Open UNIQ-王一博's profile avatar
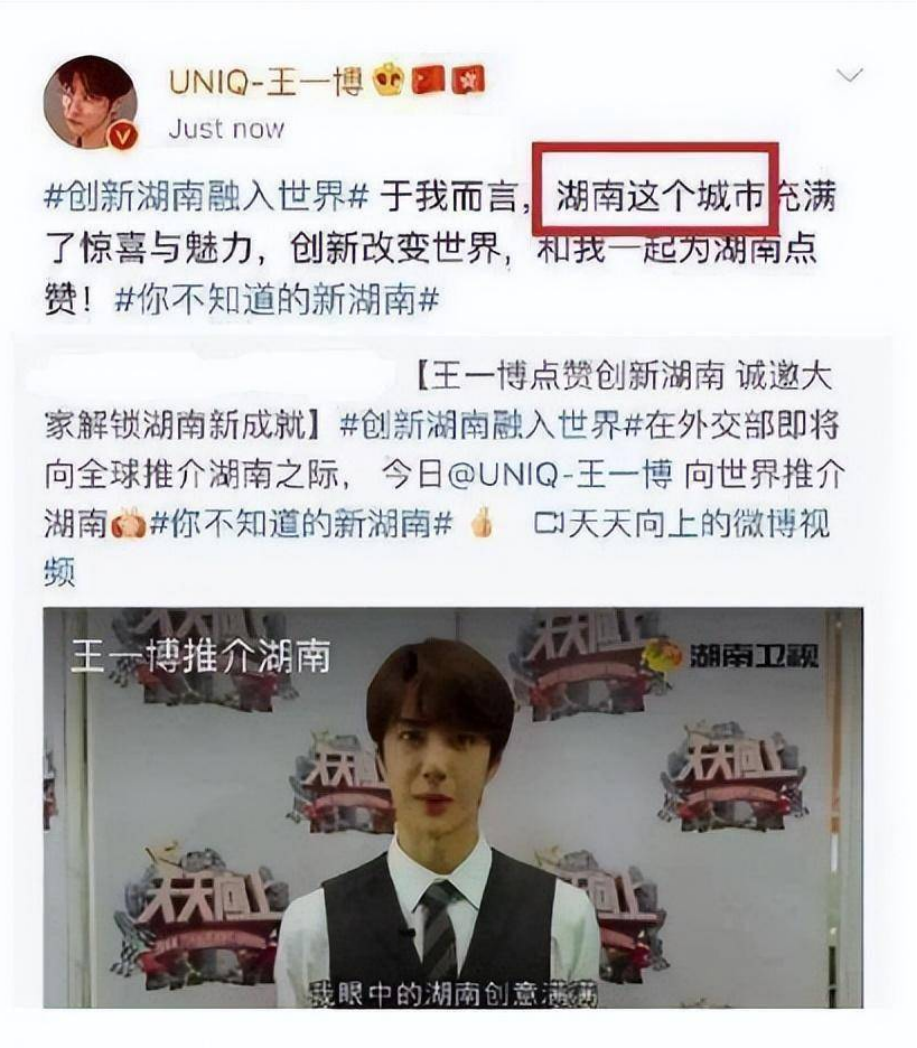This screenshot has width=917, height=1048. coord(90,102)
